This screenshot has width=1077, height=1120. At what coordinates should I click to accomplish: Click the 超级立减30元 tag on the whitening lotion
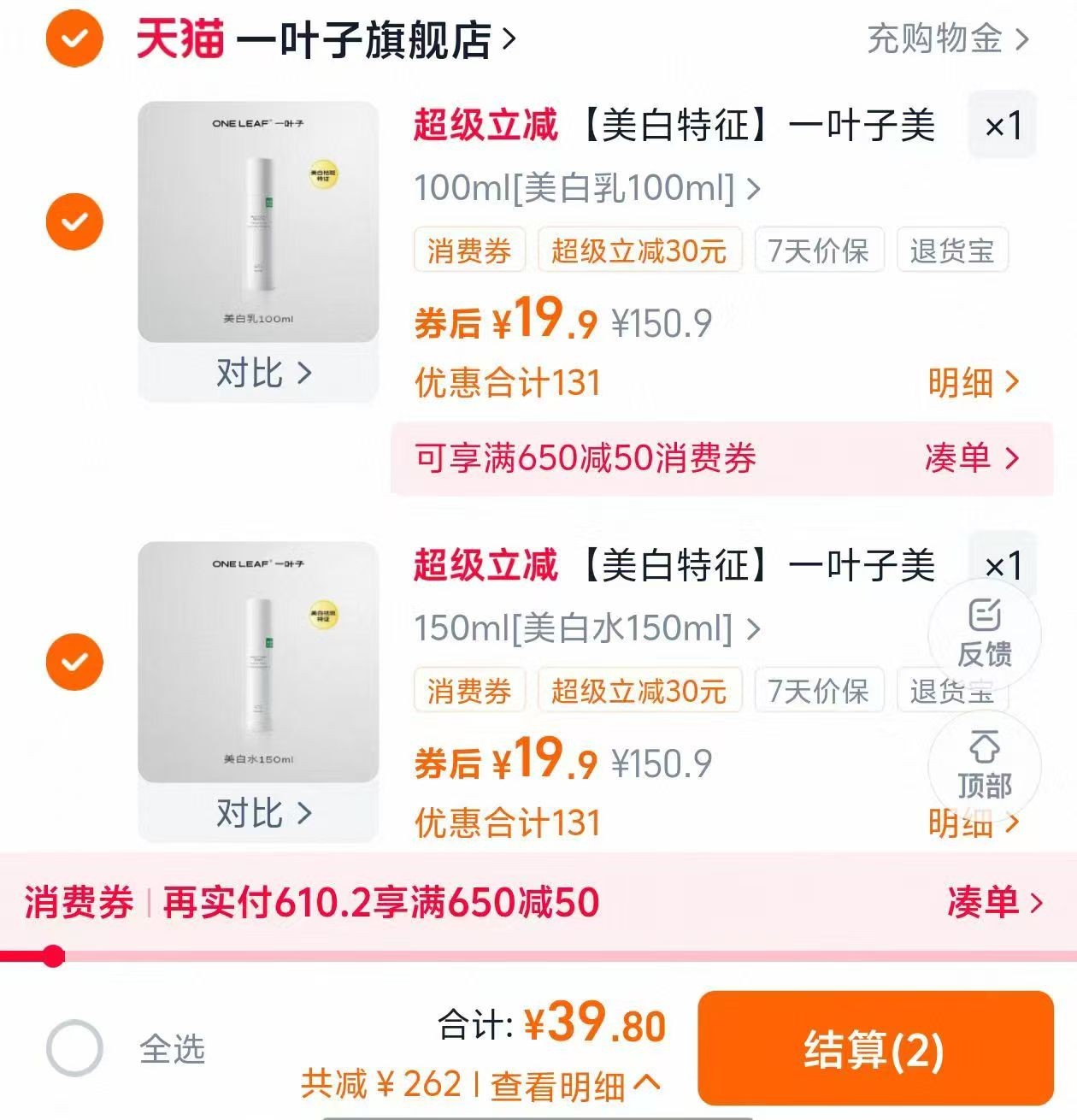pos(639,250)
